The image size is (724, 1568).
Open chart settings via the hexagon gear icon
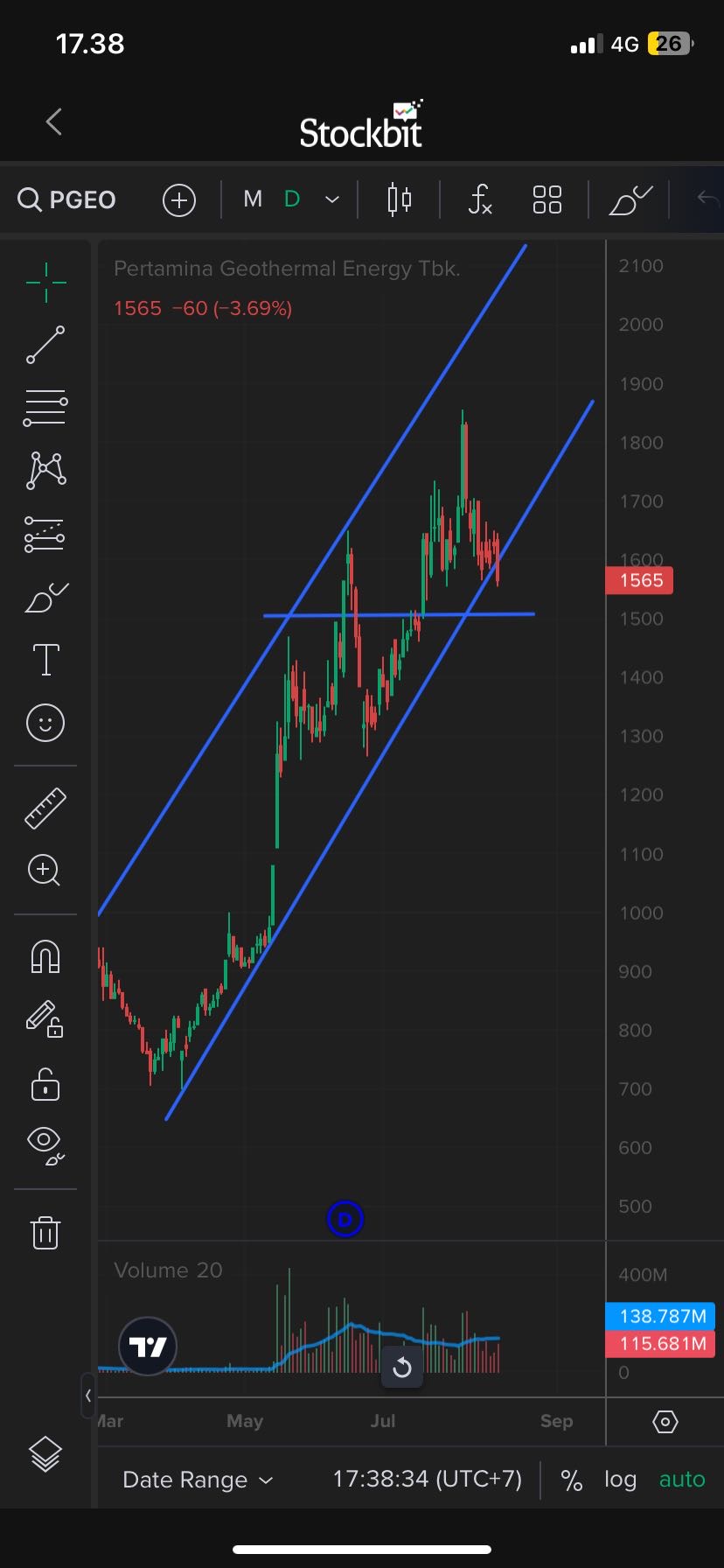click(x=665, y=1422)
